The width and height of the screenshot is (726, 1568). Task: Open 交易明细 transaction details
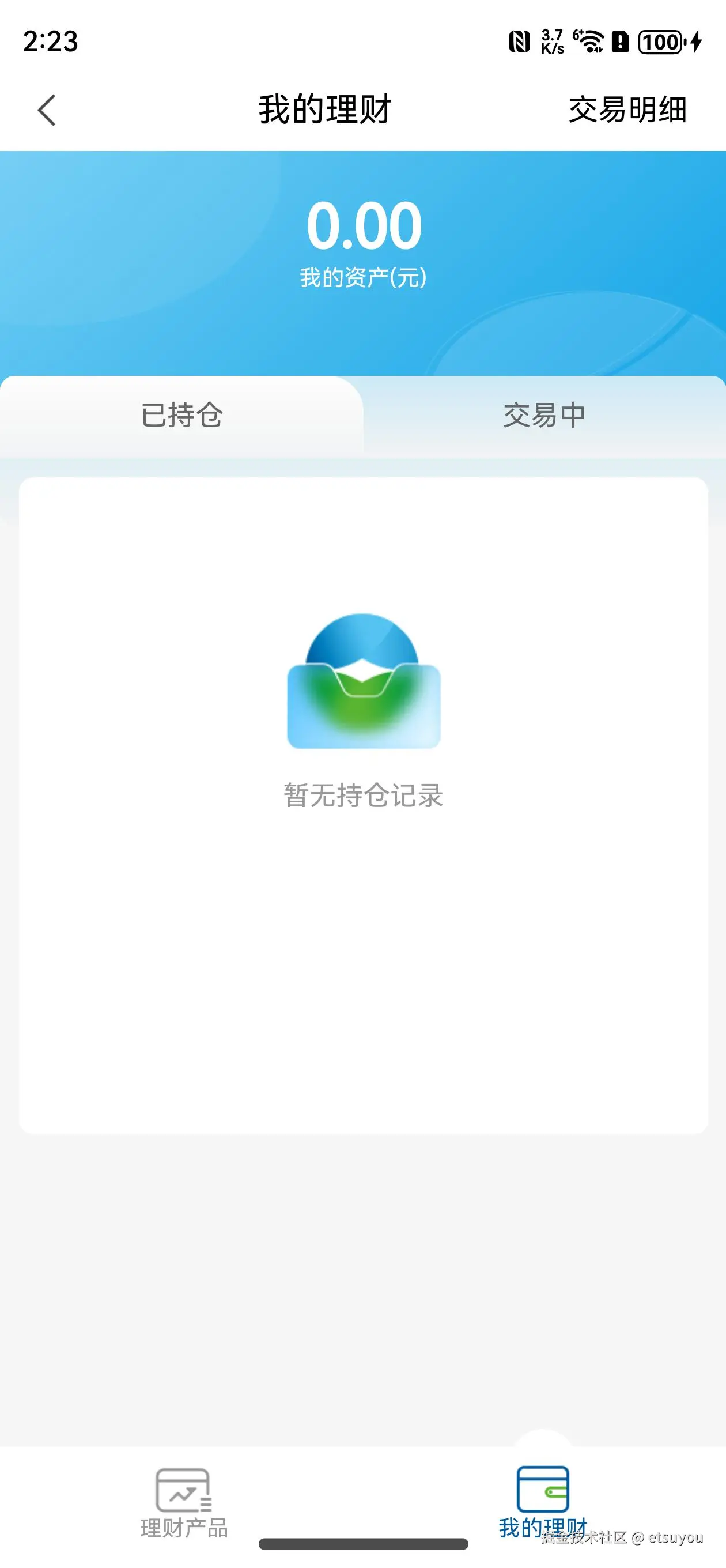pyautogui.click(x=627, y=110)
